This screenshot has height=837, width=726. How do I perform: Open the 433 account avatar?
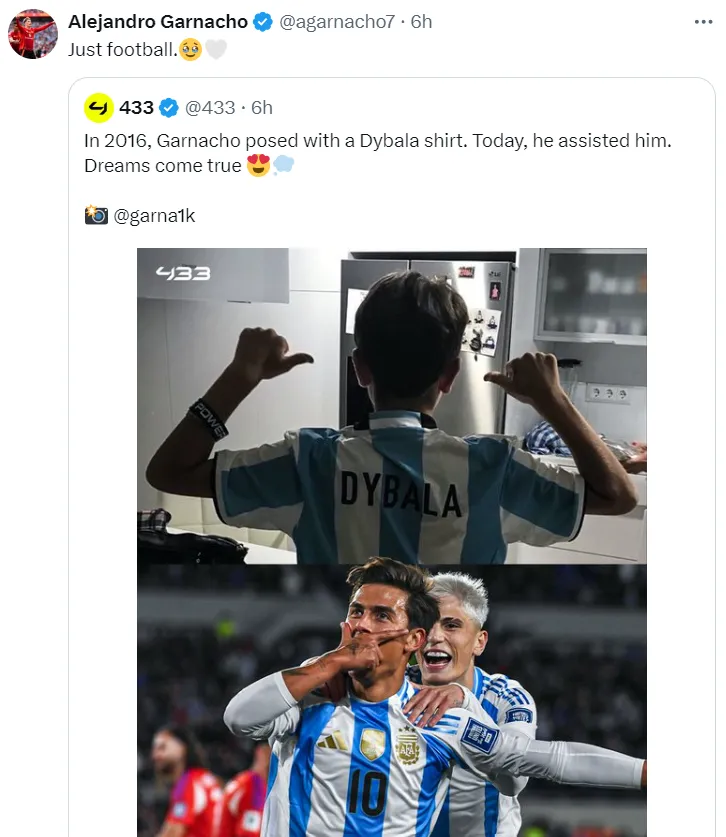click(x=99, y=107)
